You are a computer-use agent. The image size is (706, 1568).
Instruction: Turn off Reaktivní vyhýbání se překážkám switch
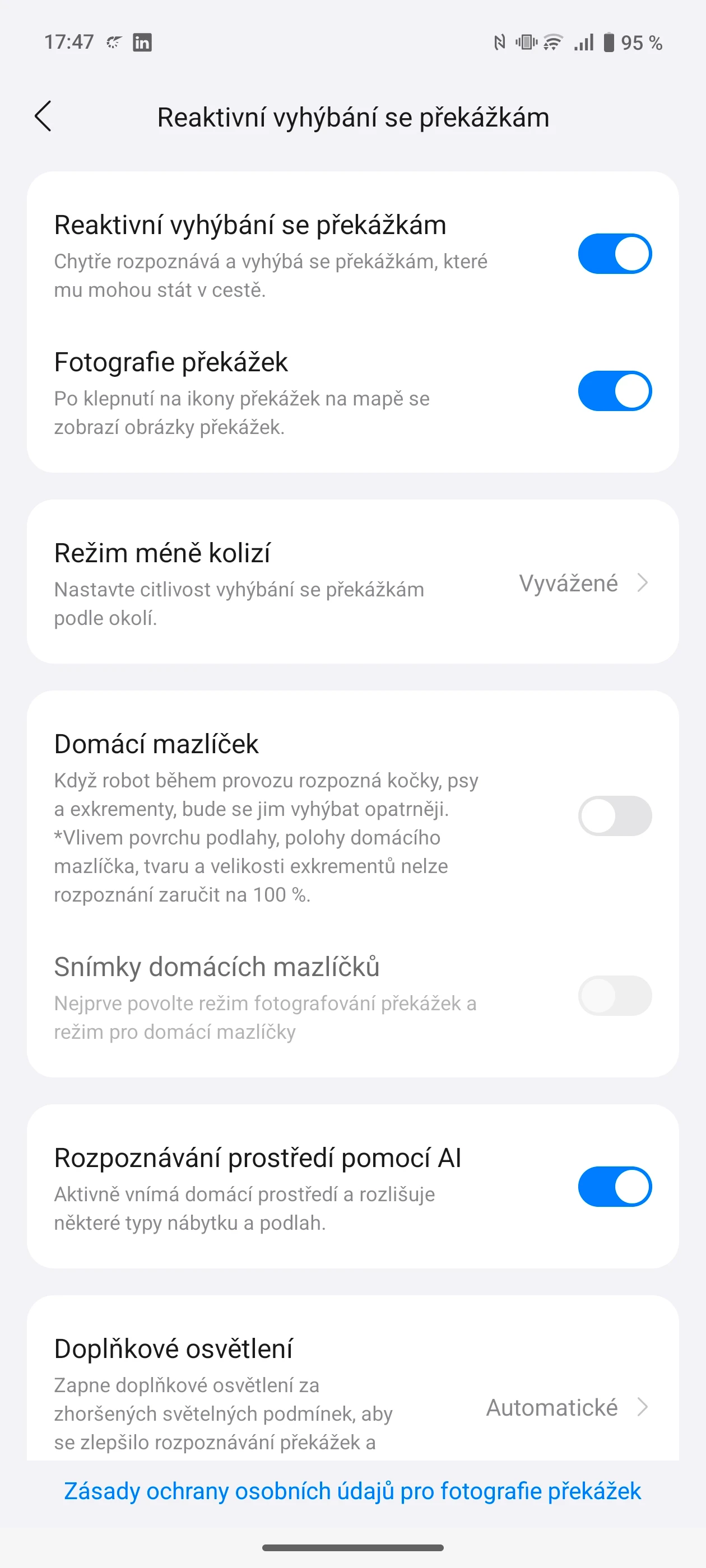(614, 254)
